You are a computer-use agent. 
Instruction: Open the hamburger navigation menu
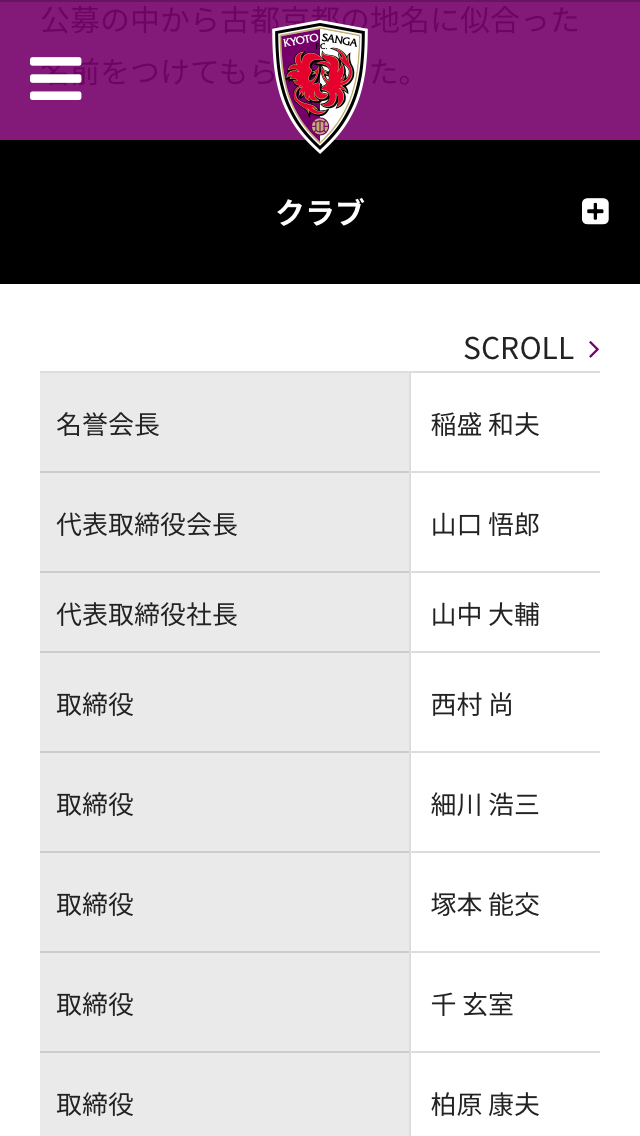coord(56,78)
